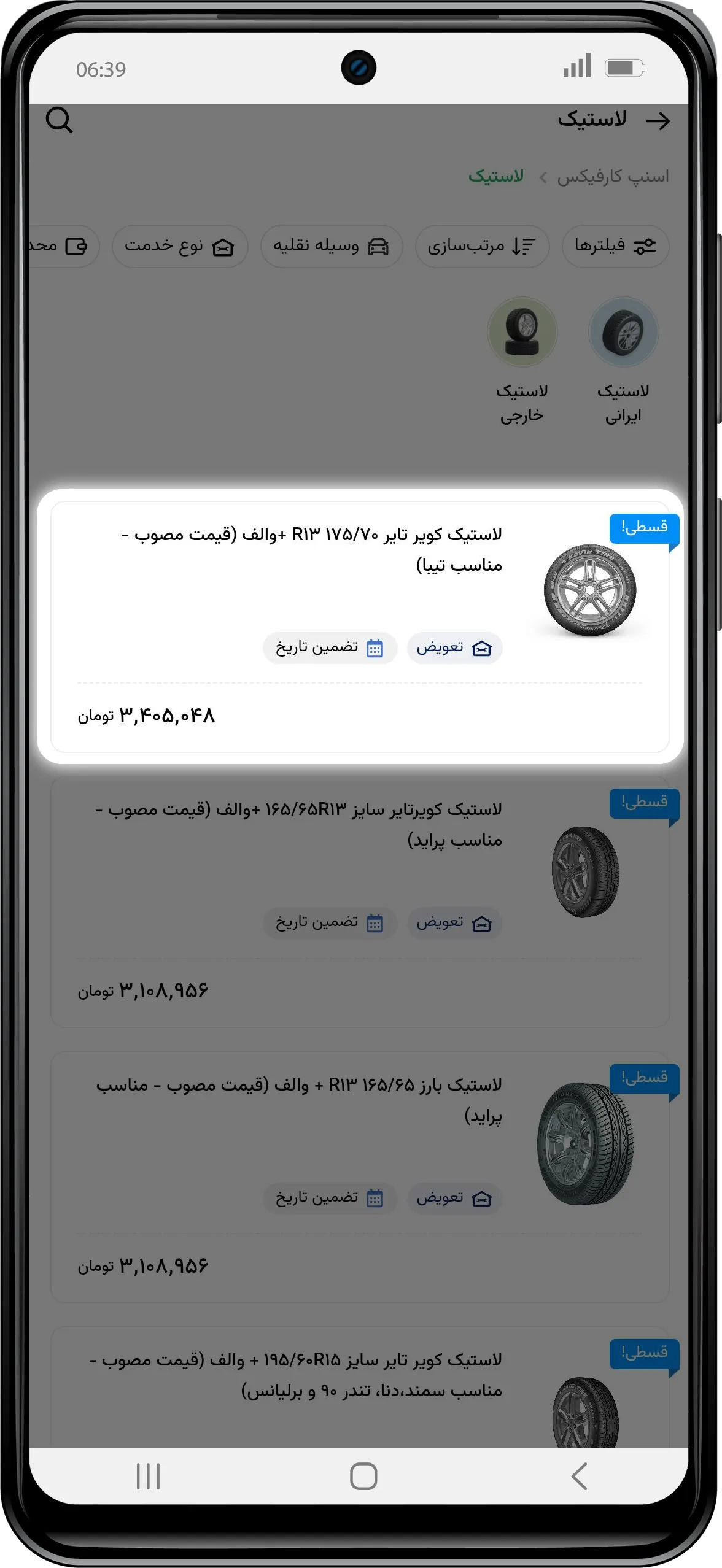Open the مرتب‌سازی sort chip
This screenshot has width=722, height=1568.
click(482, 246)
